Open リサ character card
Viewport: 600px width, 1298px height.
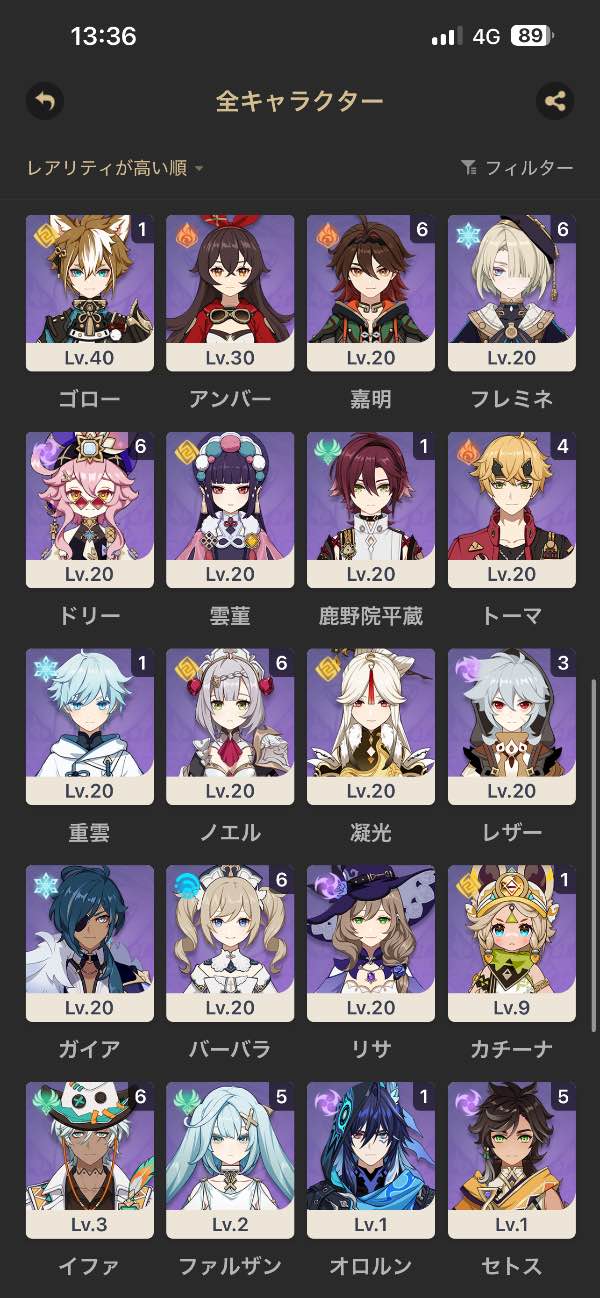pyautogui.click(x=371, y=943)
